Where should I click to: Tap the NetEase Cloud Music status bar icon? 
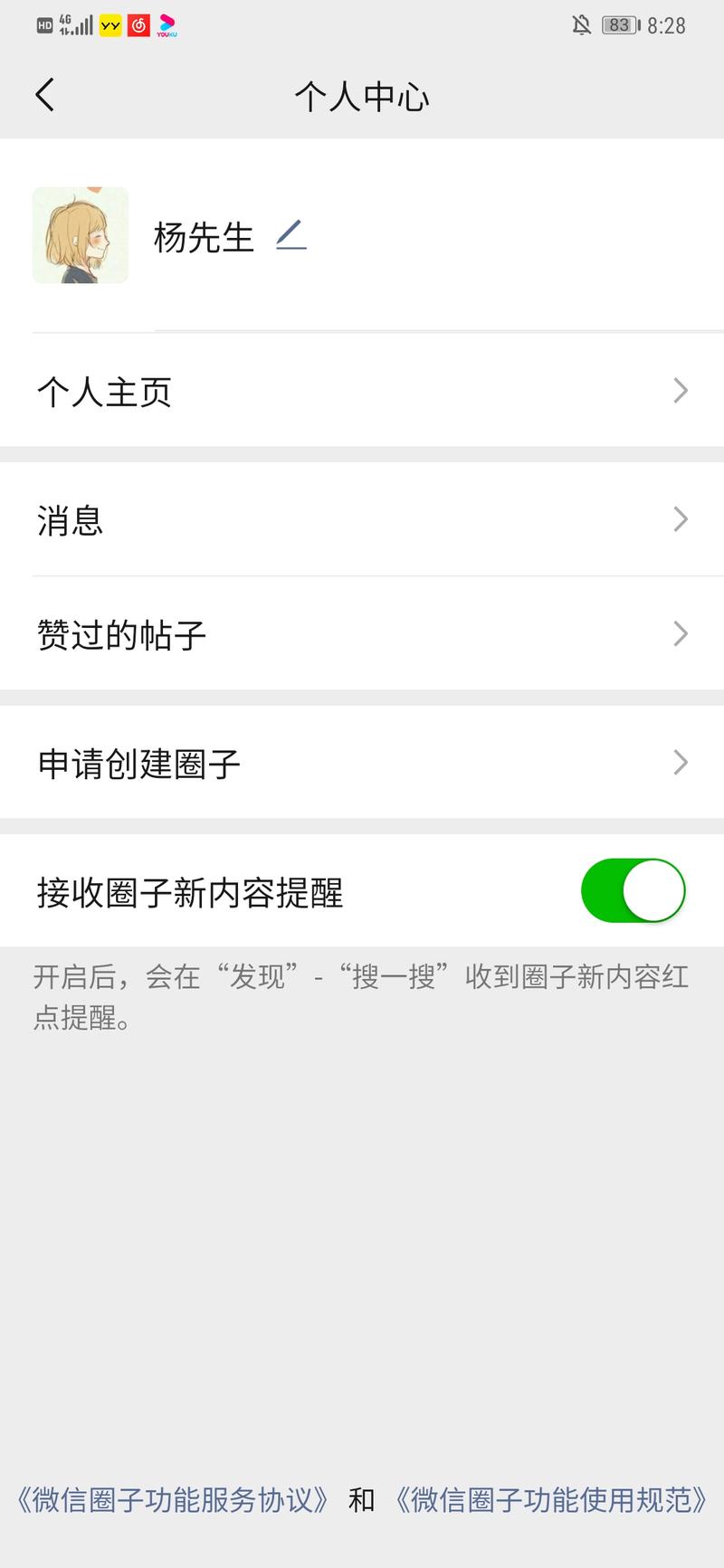pyautogui.click(x=136, y=24)
